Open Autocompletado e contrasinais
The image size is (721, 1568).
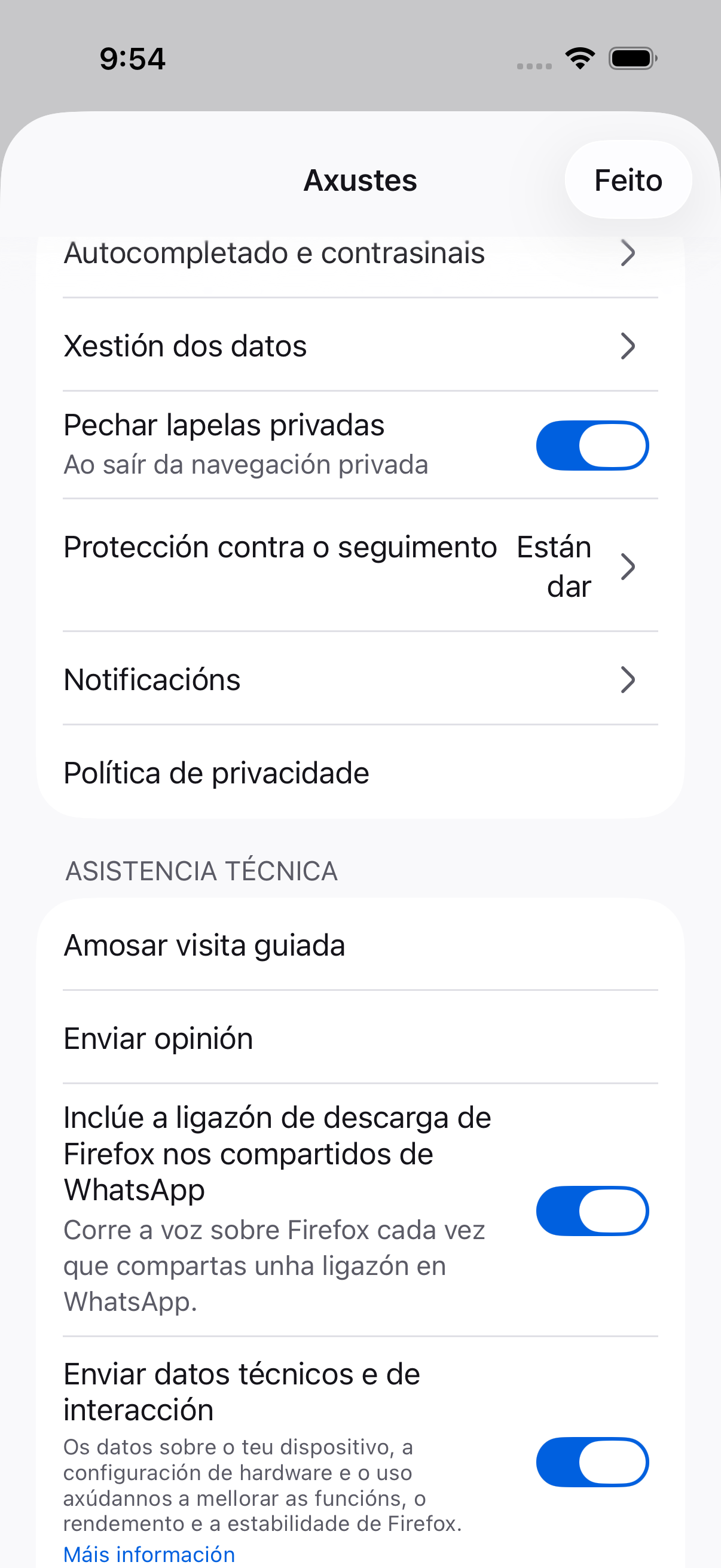(x=360, y=252)
